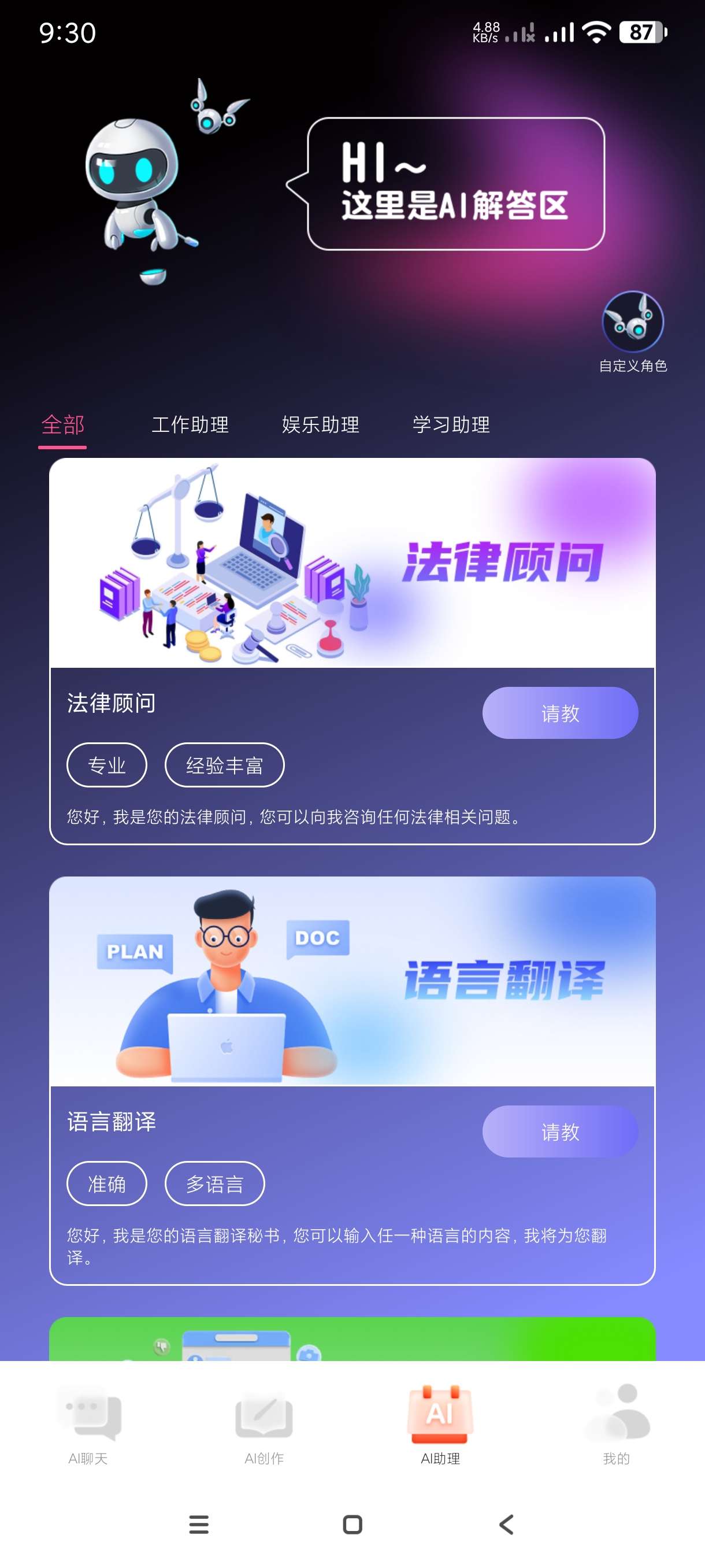This screenshot has width=705, height=1568.
Task: Tap 请教 for the 法律顾问 assistant
Action: click(559, 713)
